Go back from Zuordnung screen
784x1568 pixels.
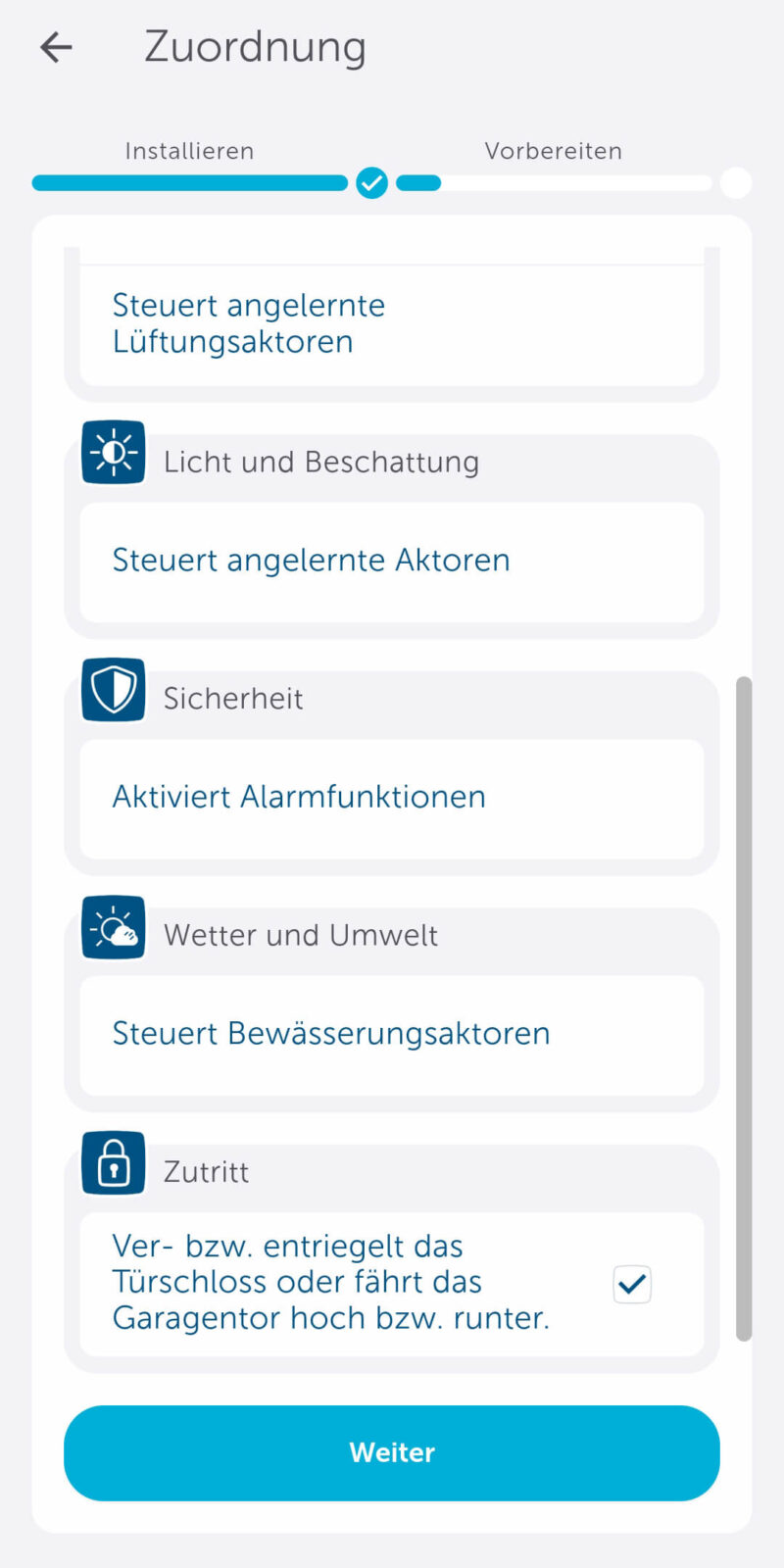click(56, 47)
